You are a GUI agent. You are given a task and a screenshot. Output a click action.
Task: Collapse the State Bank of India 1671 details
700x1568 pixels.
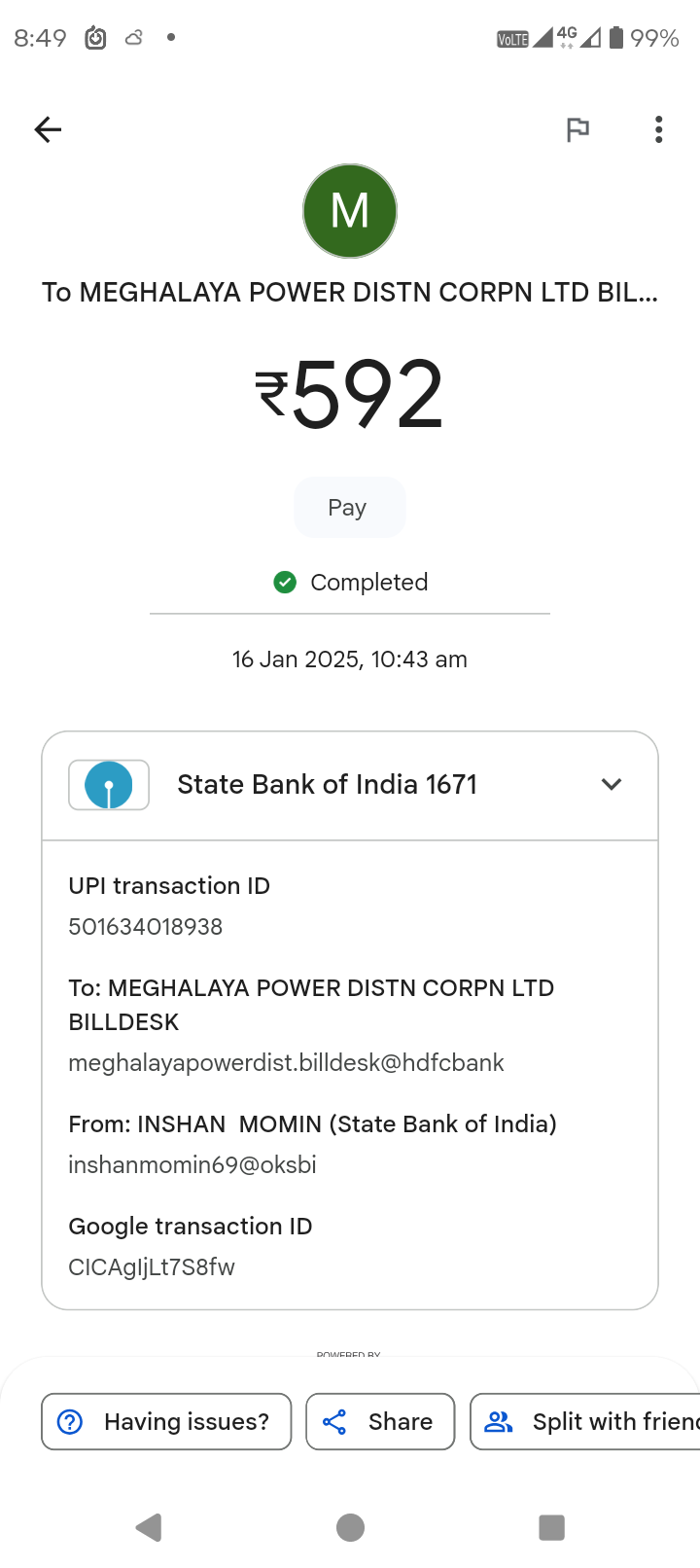[612, 784]
